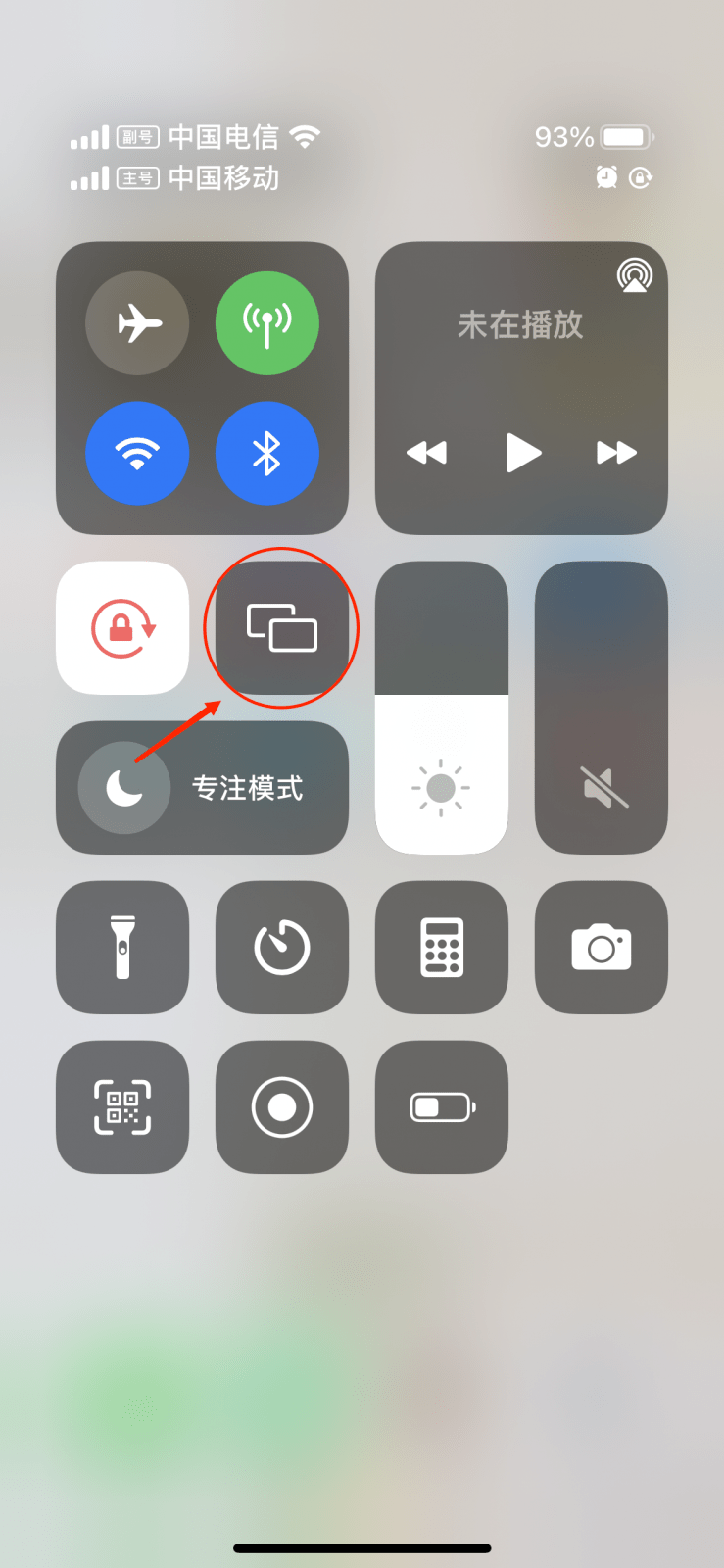This screenshot has width=724, height=1568.
Task: Open the QR code scanner
Action: click(x=122, y=1107)
